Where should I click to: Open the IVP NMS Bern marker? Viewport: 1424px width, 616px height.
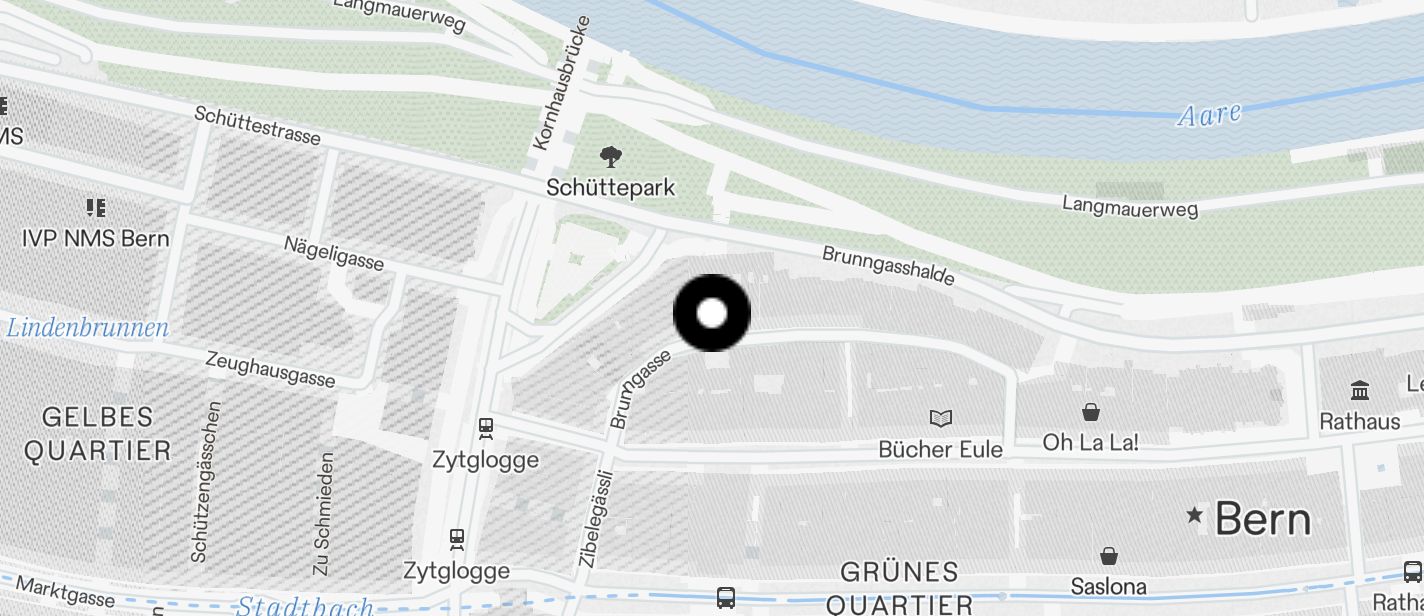[96, 208]
